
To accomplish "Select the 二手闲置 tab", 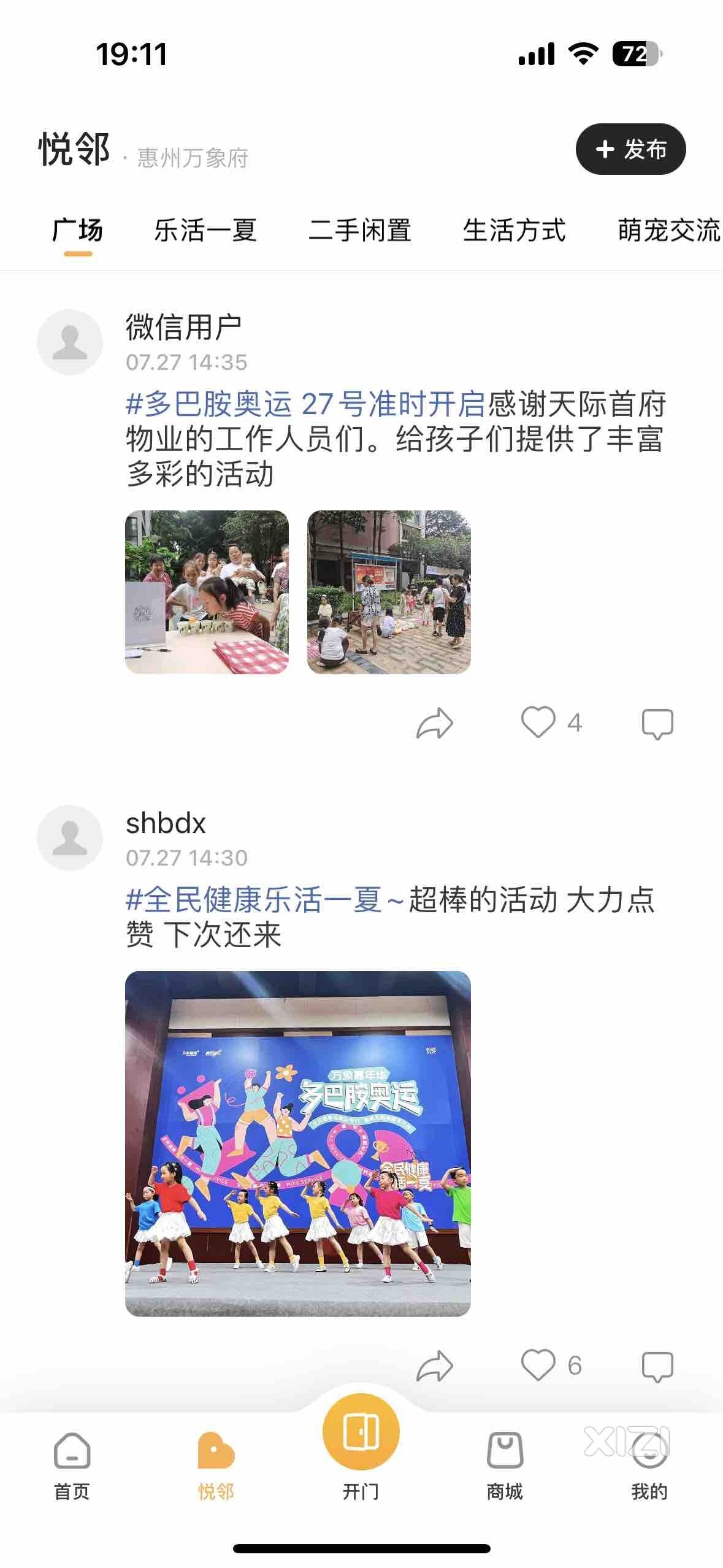I will click(360, 231).
